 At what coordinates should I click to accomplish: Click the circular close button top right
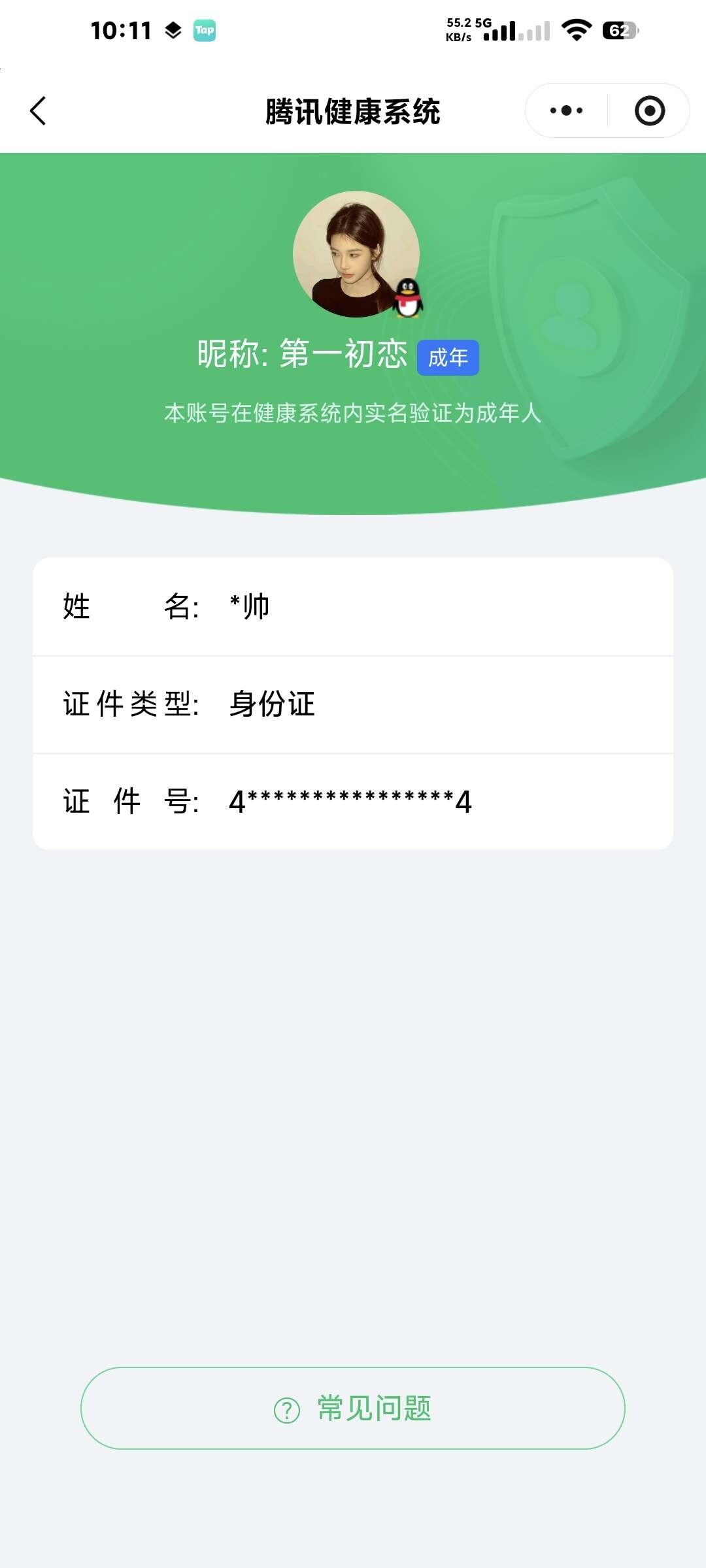pyautogui.click(x=650, y=110)
